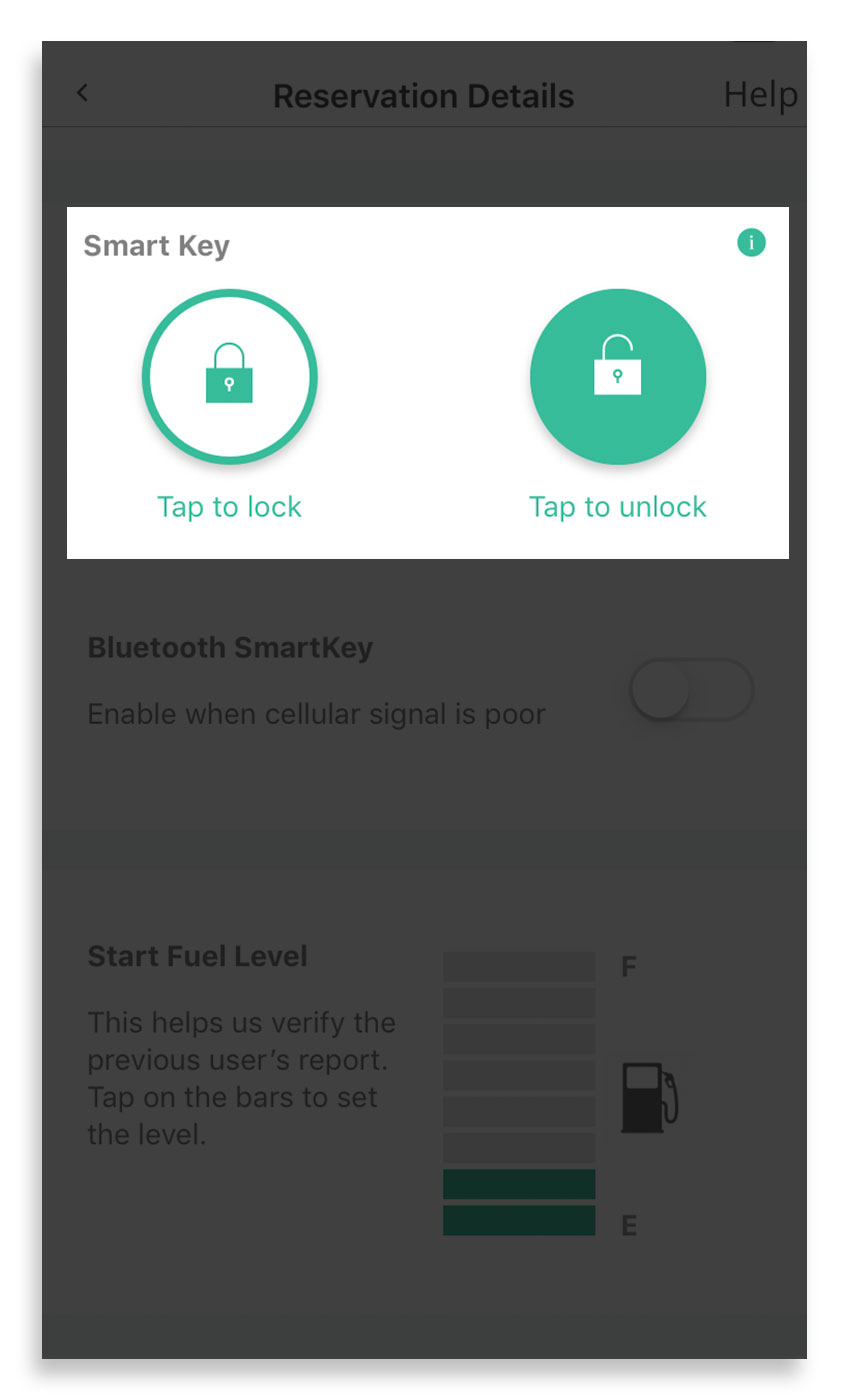
Task: Go back from Reservation Details
Action: (x=83, y=94)
